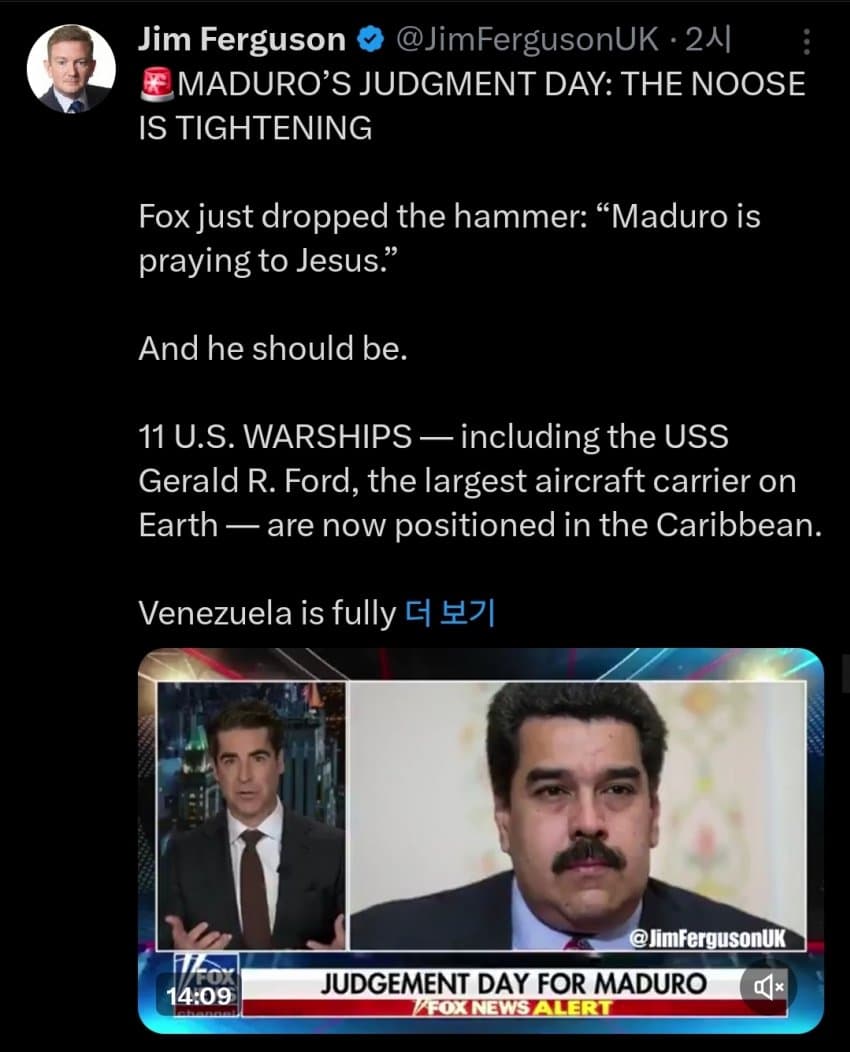Screen dimensions: 850x1052
Task: Open Jim Ferguson's profile picture
Action: 69,67
